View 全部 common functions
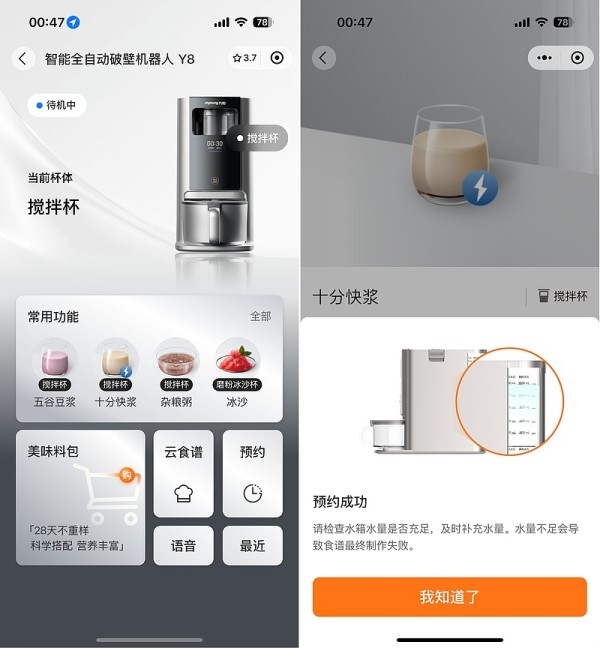Screen dimensions: 600x648 (260, 316)
